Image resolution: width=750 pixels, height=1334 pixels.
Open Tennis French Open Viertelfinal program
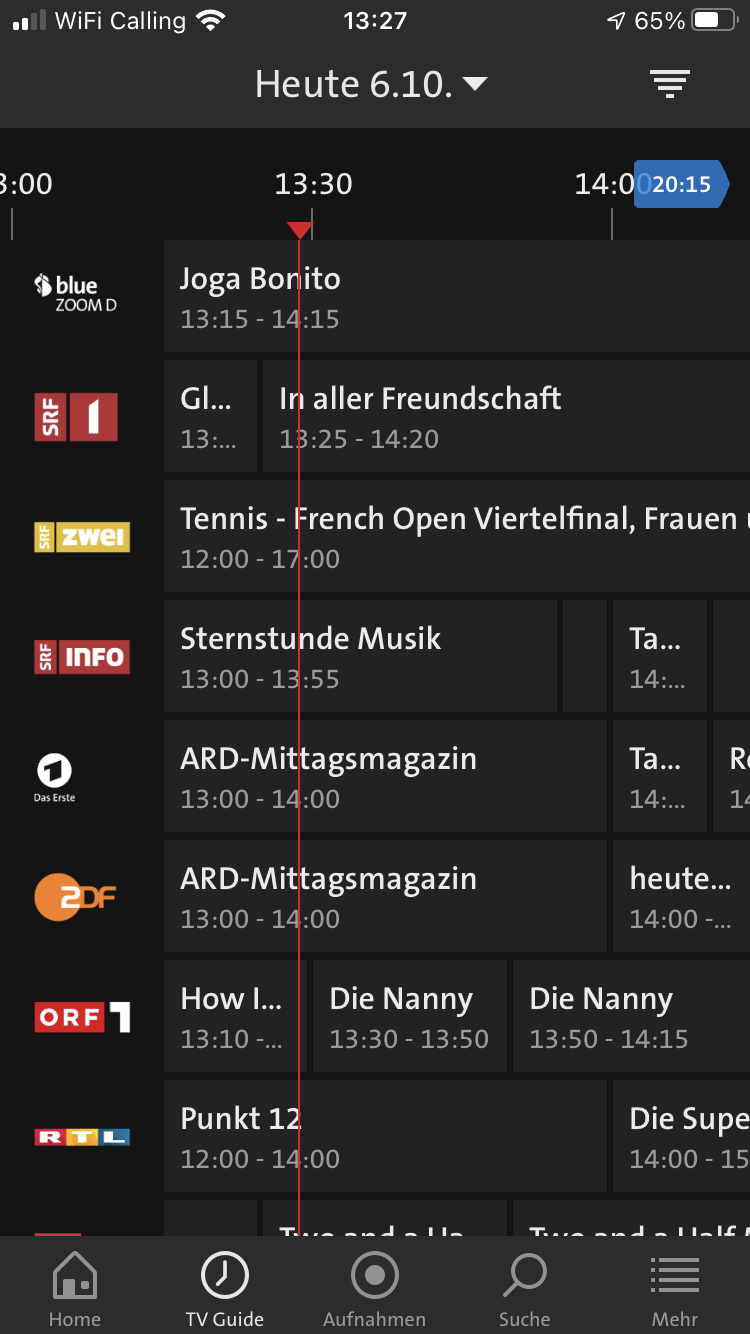click(456, 537)
